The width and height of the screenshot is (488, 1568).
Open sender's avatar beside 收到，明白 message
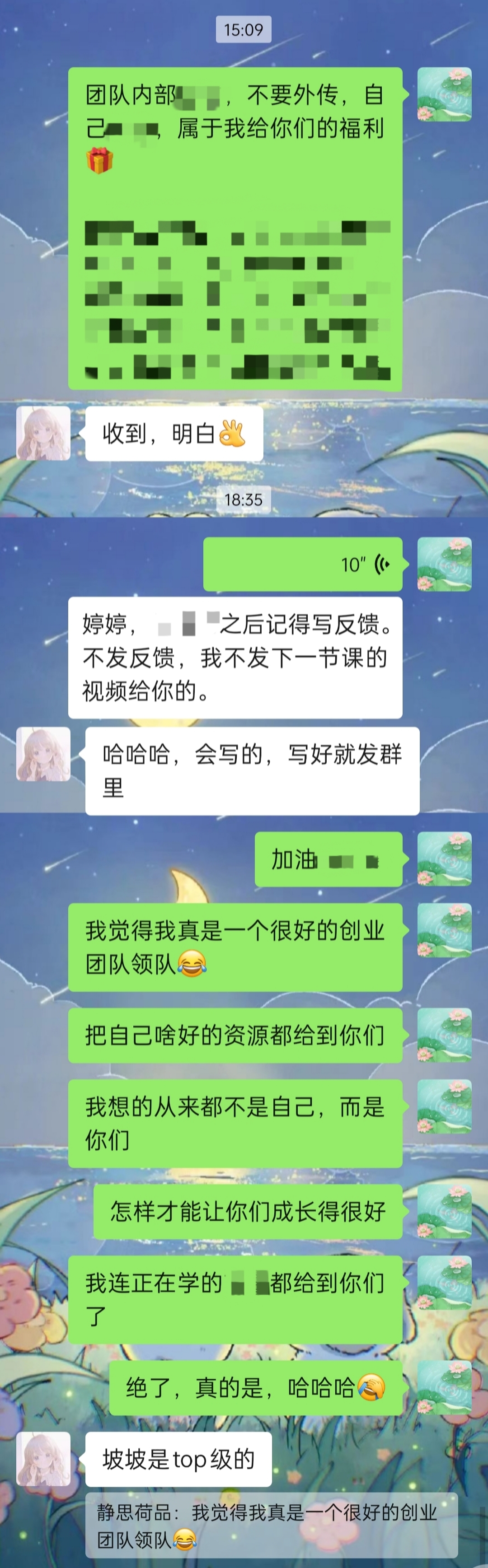pos(43,434)
